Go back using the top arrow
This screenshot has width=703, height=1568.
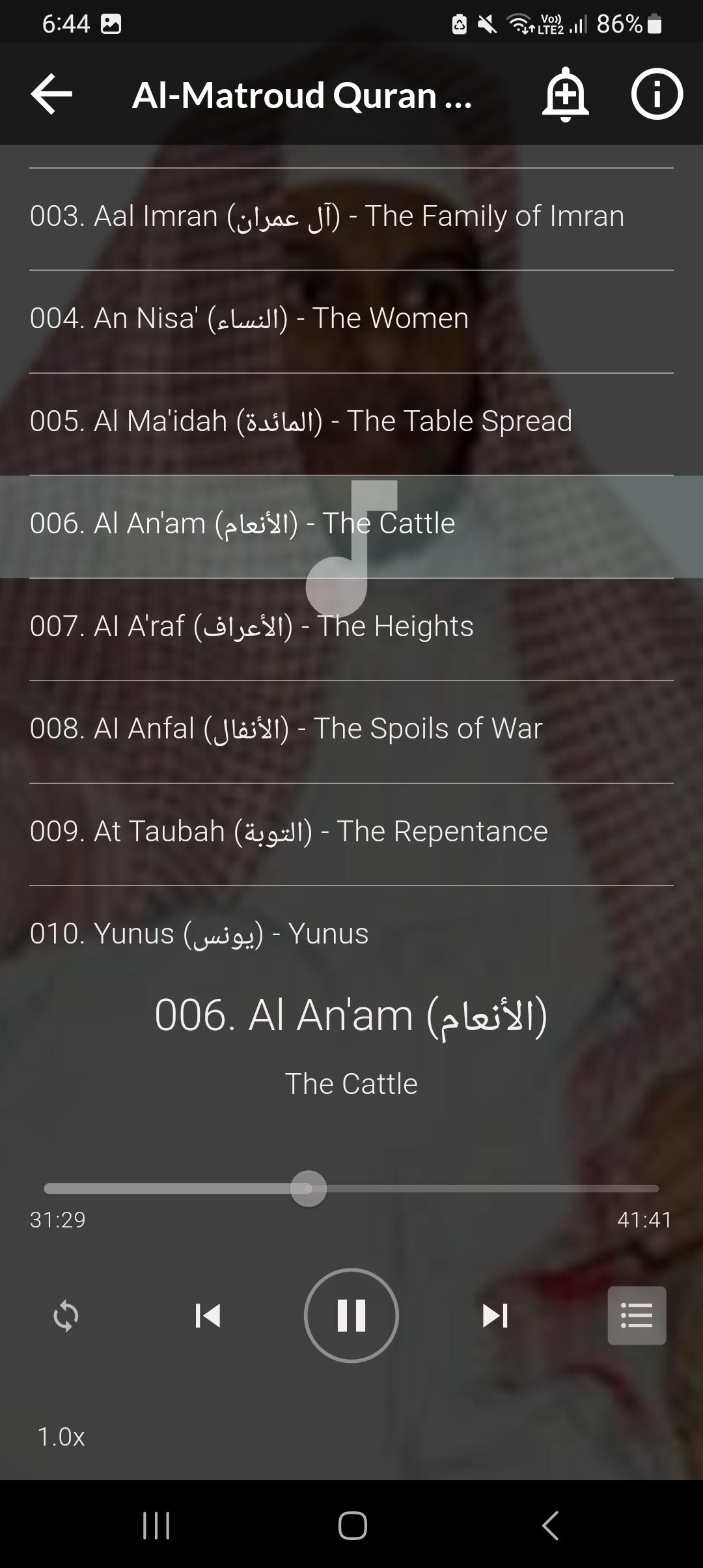51,94
